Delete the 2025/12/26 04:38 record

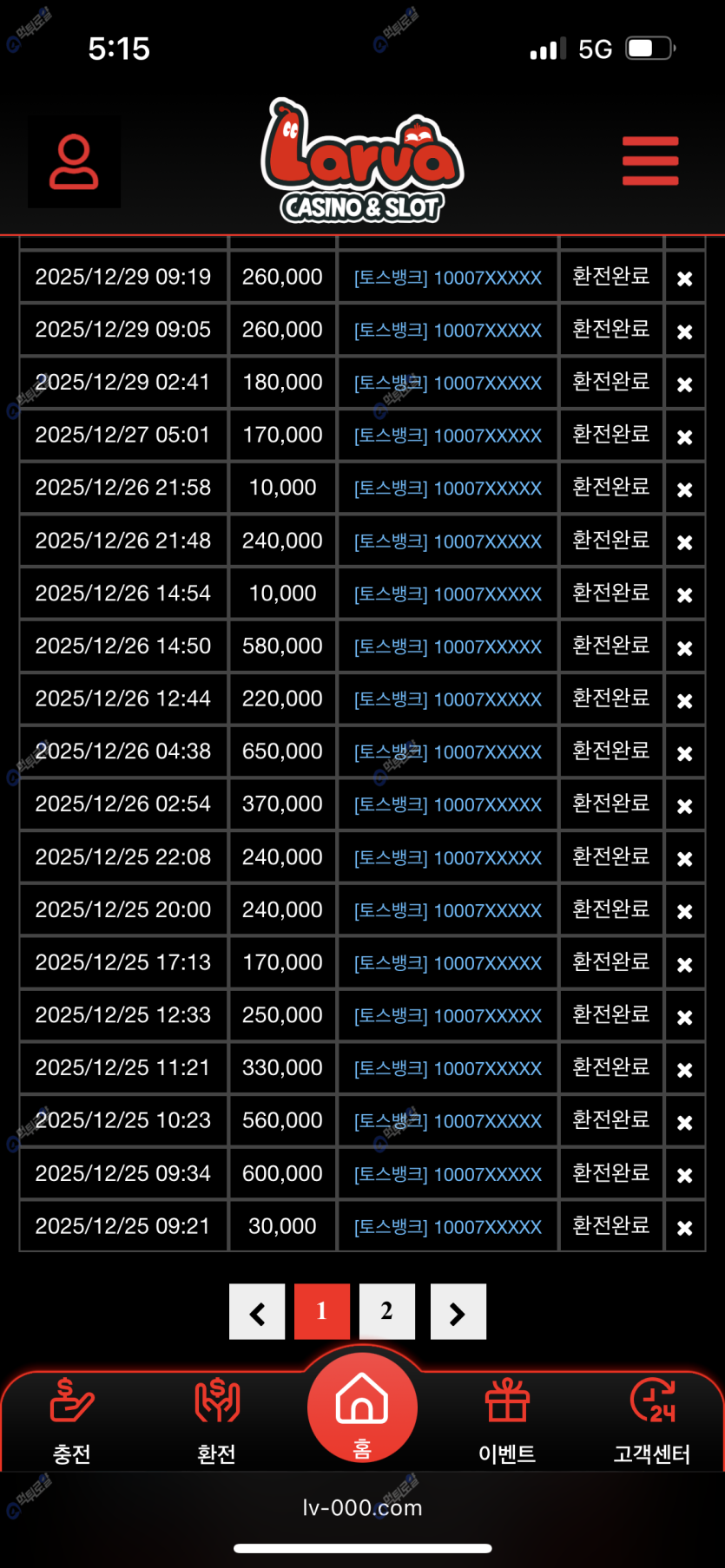click(684, 753)
